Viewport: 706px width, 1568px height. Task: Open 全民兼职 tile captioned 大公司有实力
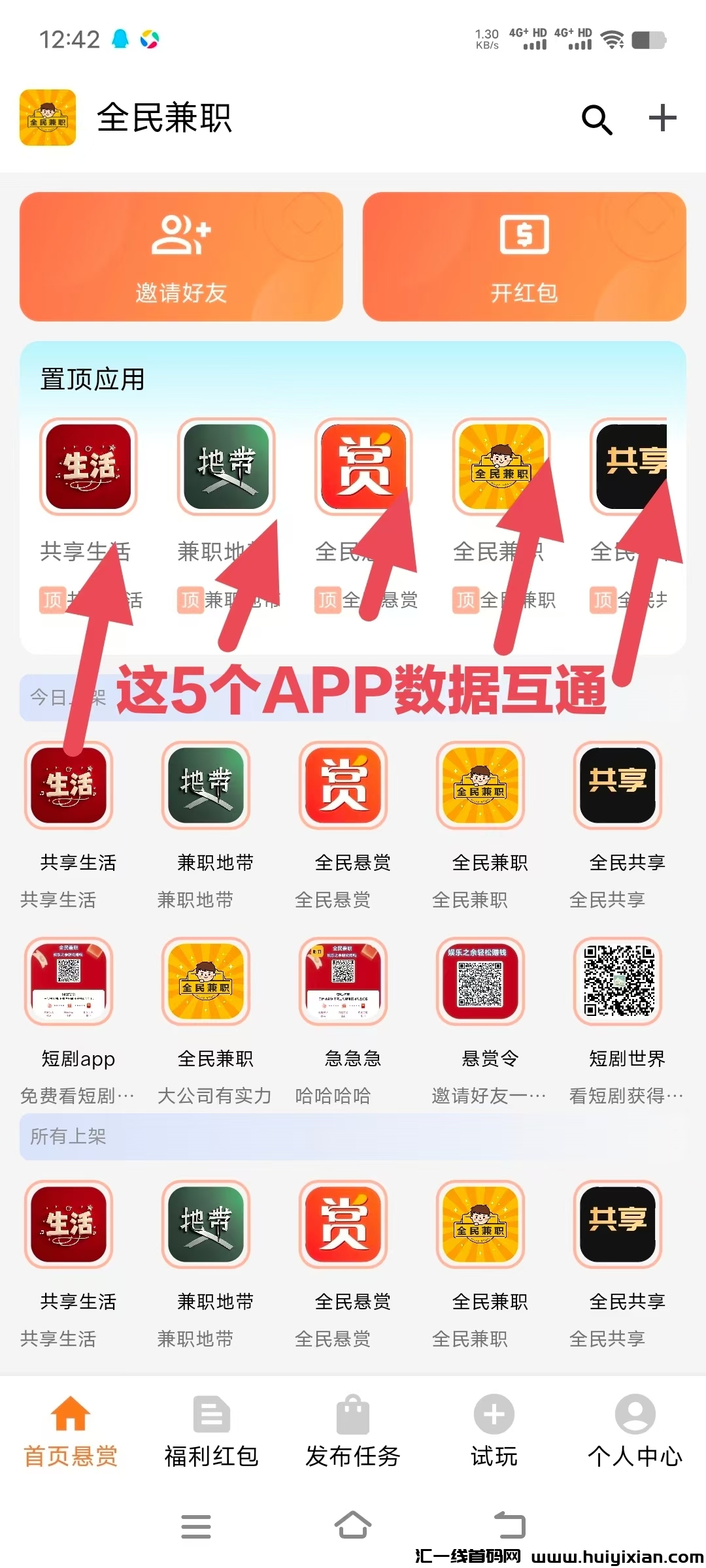[x=206, y=981]
